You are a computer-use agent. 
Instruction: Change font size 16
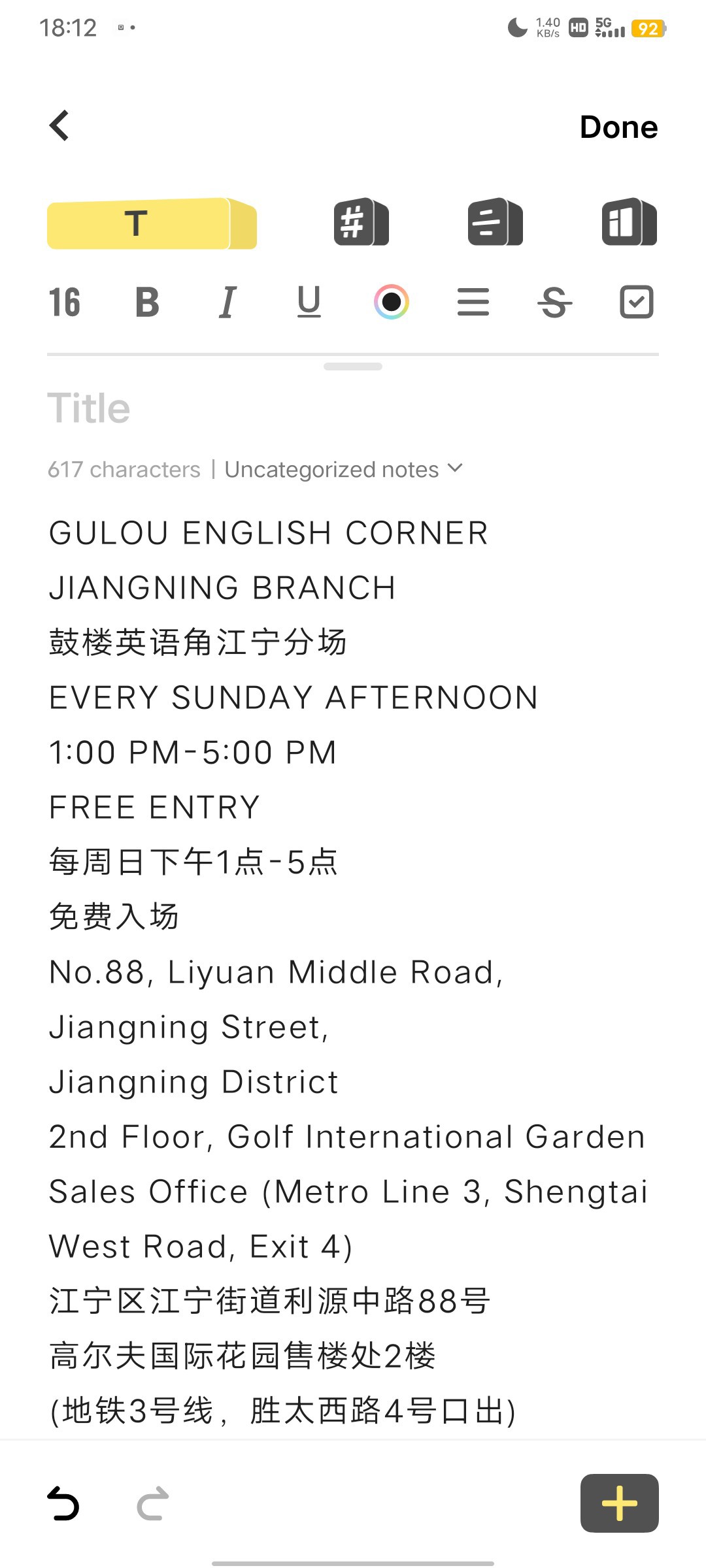pyautogui.click(x=64, y=302)
